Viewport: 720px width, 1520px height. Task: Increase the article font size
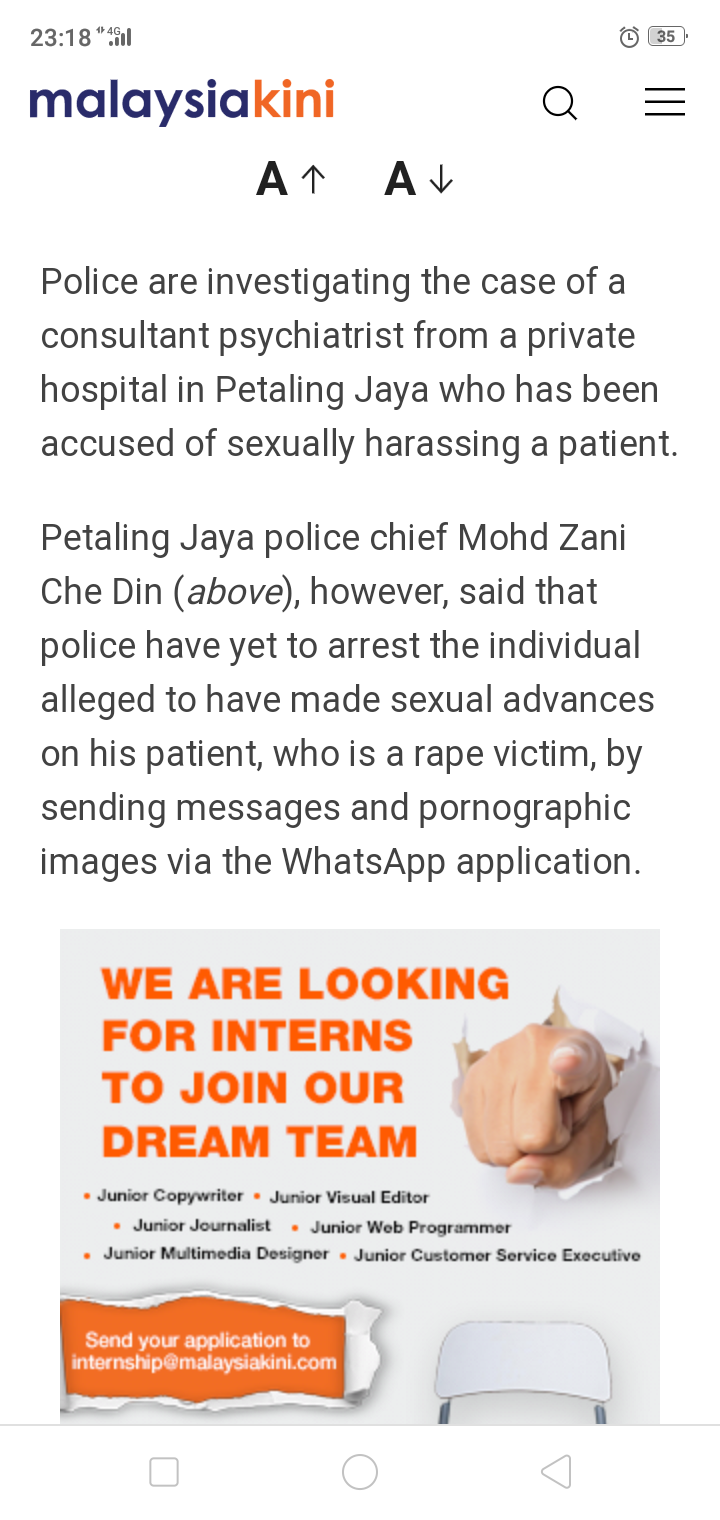291,180
